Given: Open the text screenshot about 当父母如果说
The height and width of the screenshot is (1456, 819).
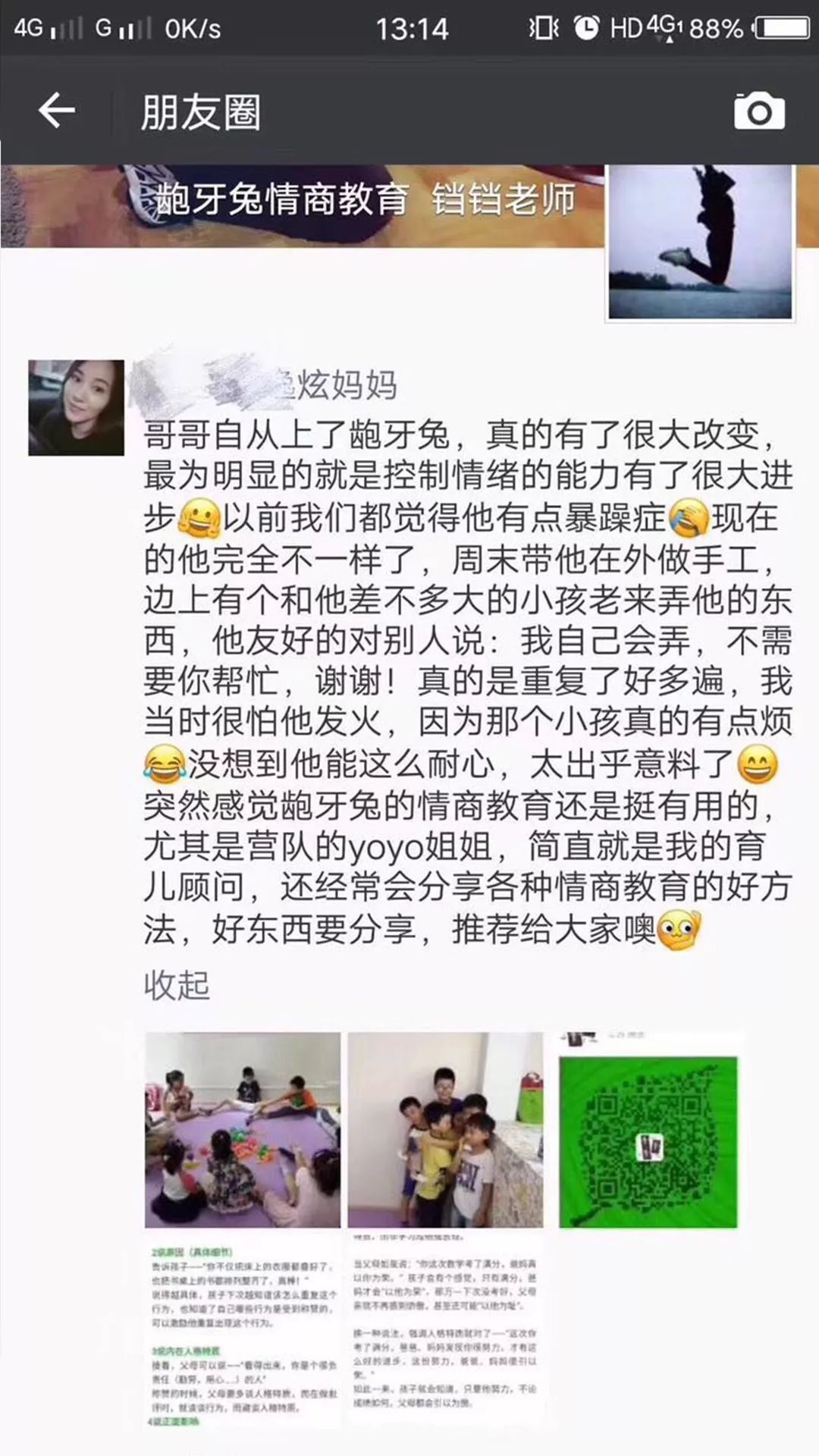Looking at the screenshot, I should click(445, 1323).
